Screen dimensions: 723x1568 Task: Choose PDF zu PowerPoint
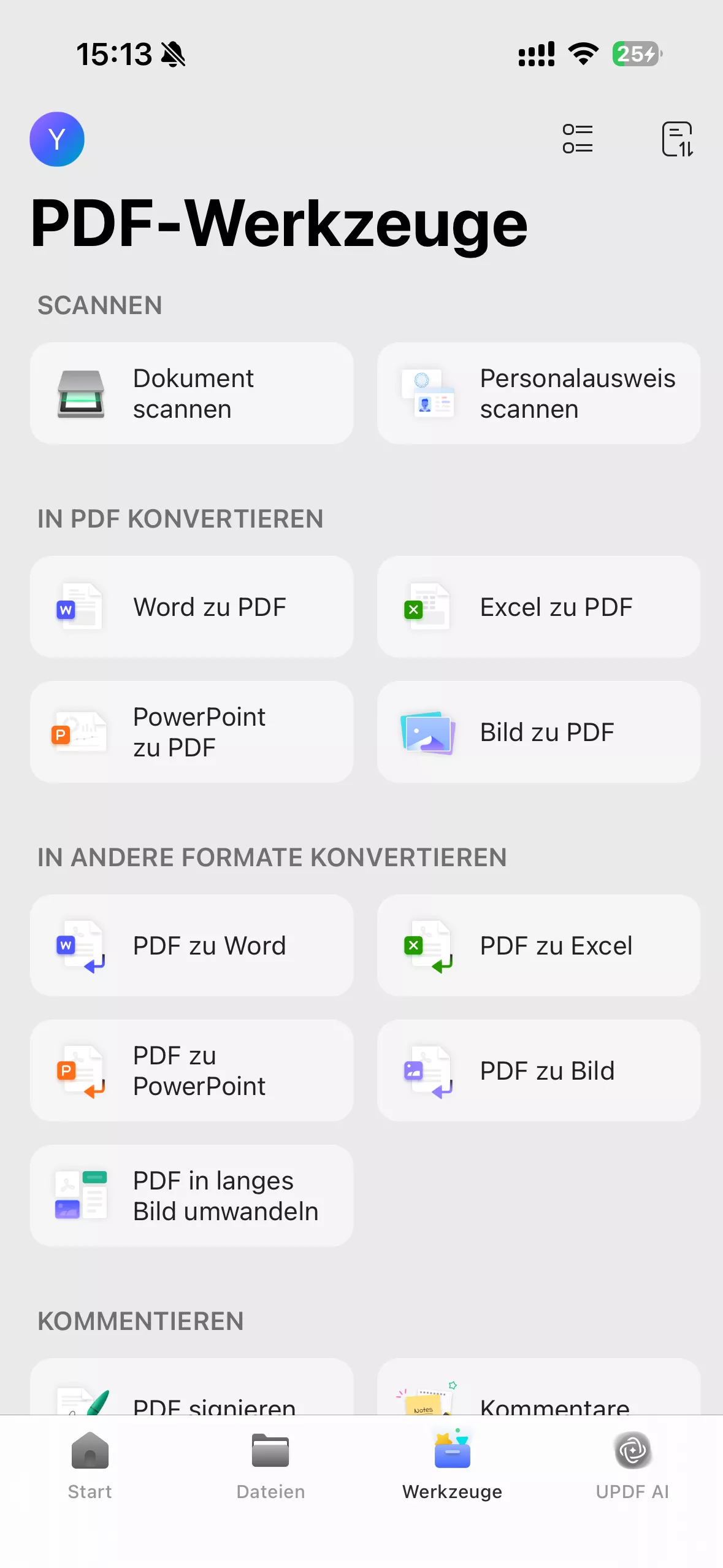(191, 1070)
